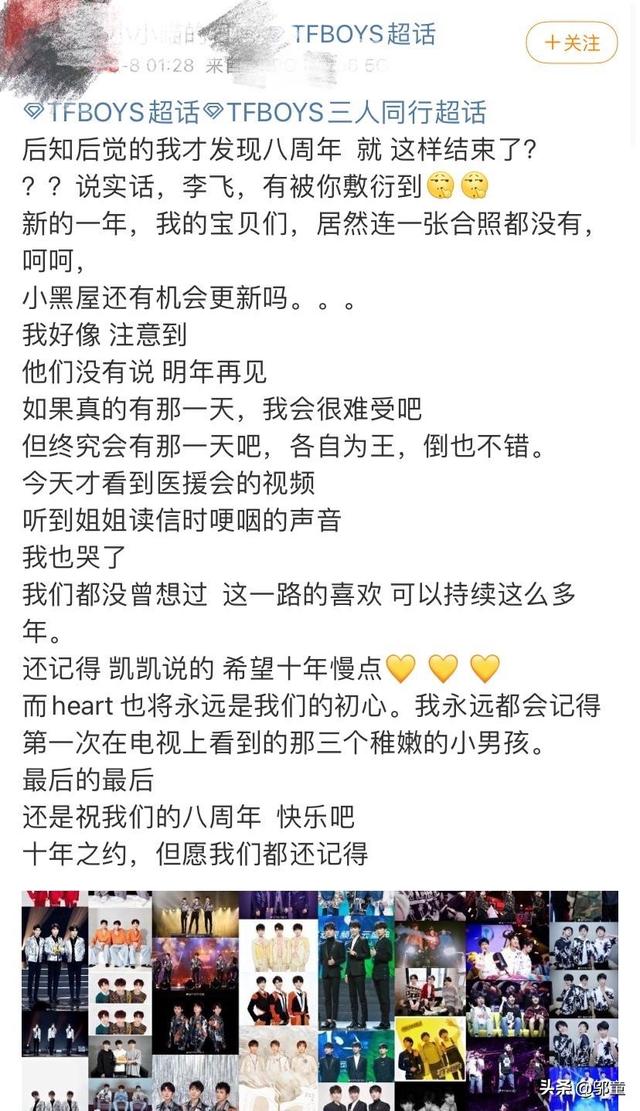Open TFBOYS超话 link beside the username

[x=353, y=35]
